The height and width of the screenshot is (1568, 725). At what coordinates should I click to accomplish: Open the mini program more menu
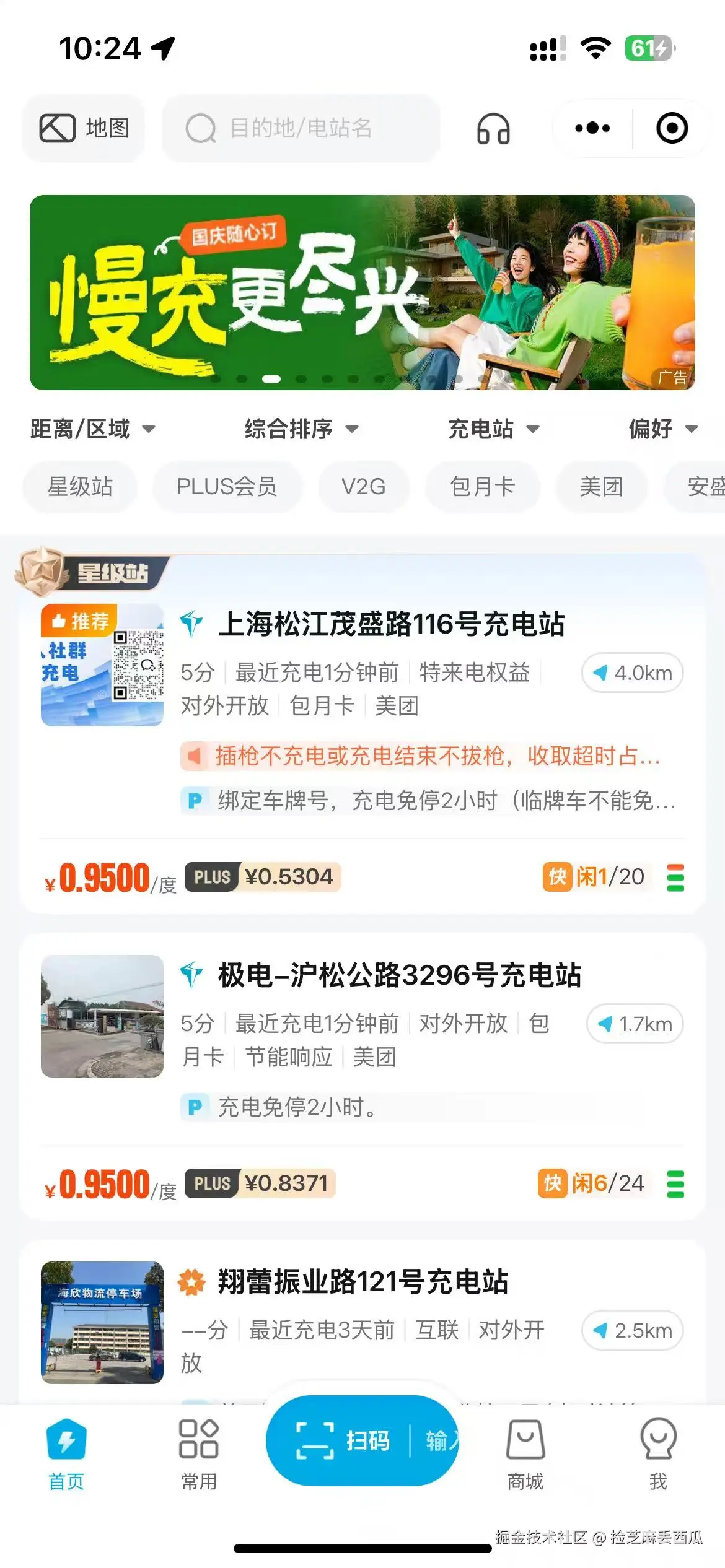(x=592, y=128)
